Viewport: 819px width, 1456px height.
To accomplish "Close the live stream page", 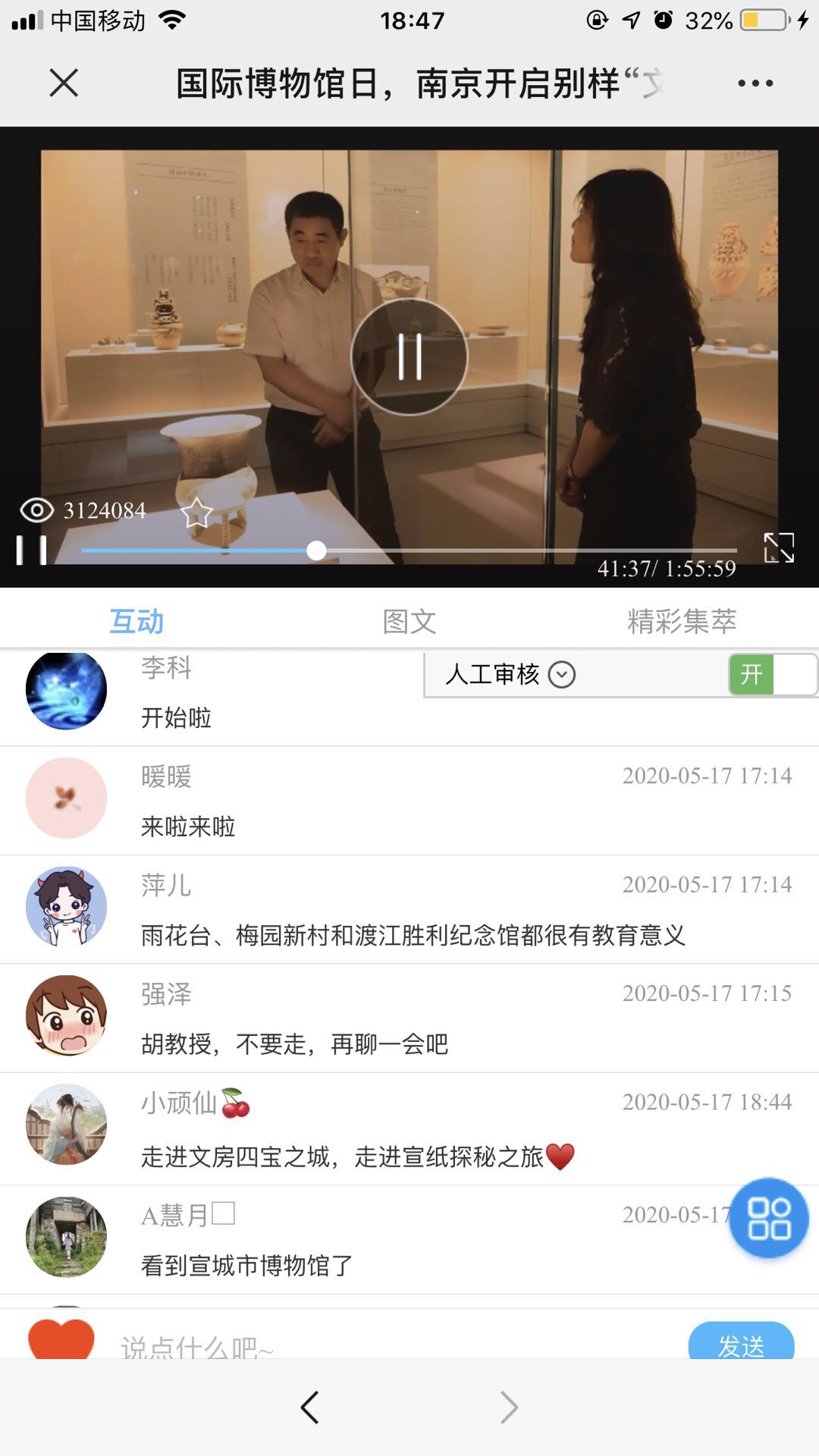I will [x=64, y=83].
